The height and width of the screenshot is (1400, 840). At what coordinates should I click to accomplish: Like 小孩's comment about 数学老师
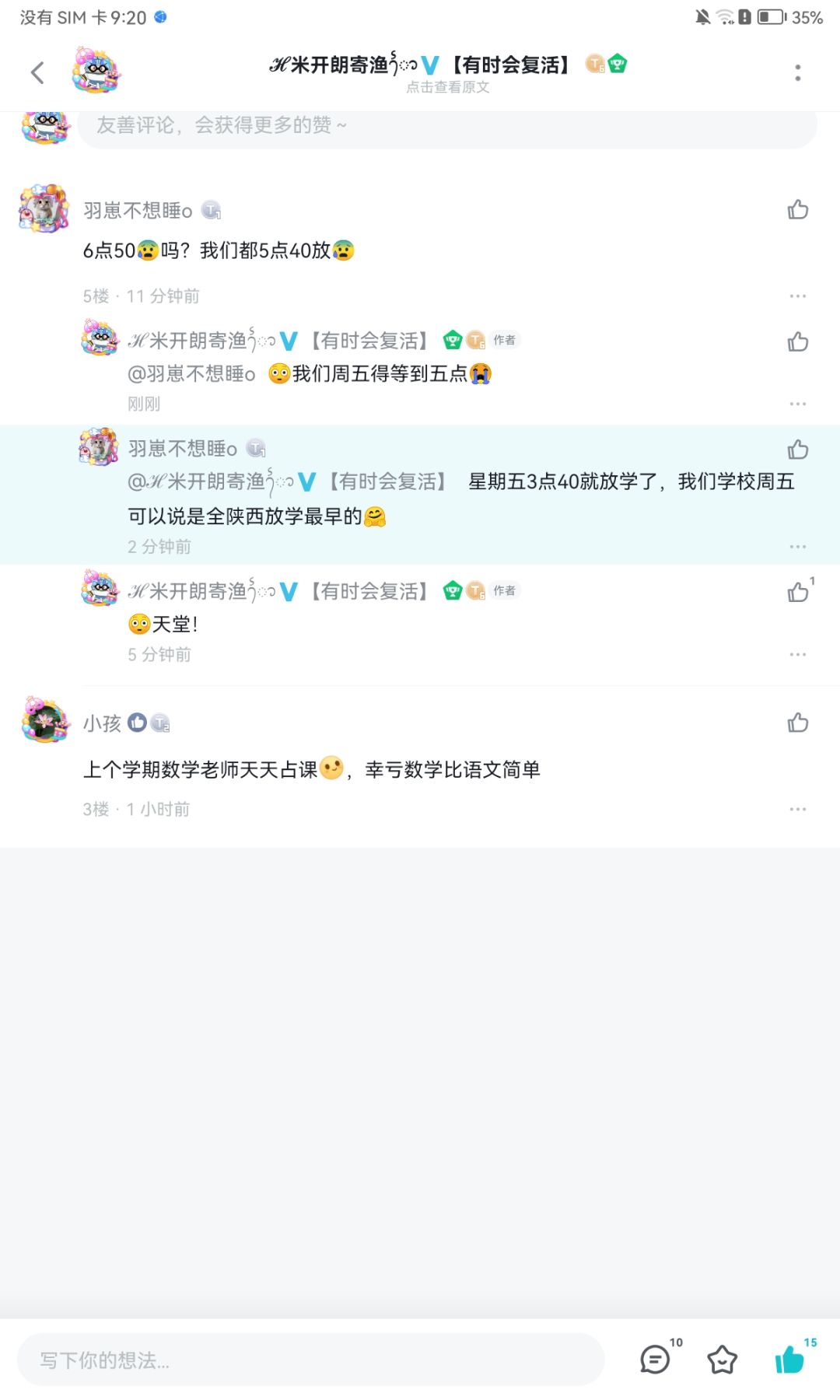[797, 723]
